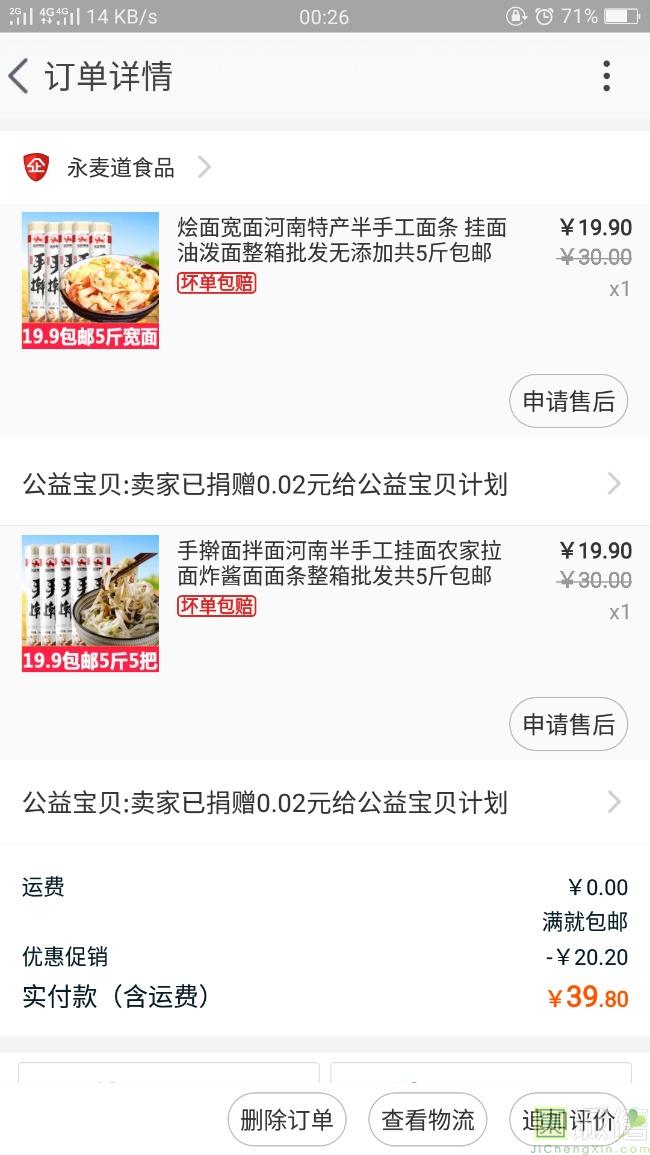Tap the 删除订单 button
Image resolution: width=650 pixels, height=1155 pixels.
[287, 1120]
